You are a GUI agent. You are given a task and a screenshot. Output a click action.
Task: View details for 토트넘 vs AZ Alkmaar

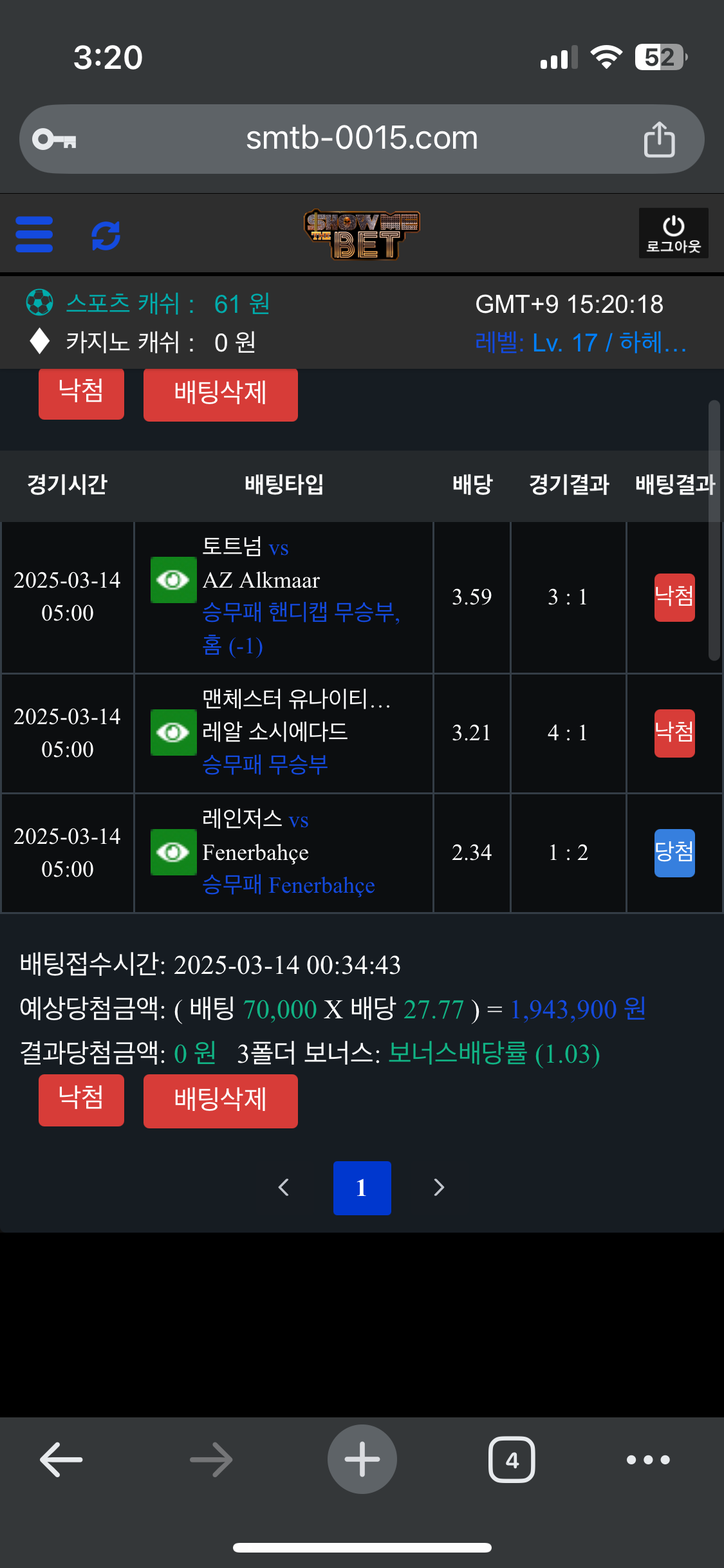[173, 580]
